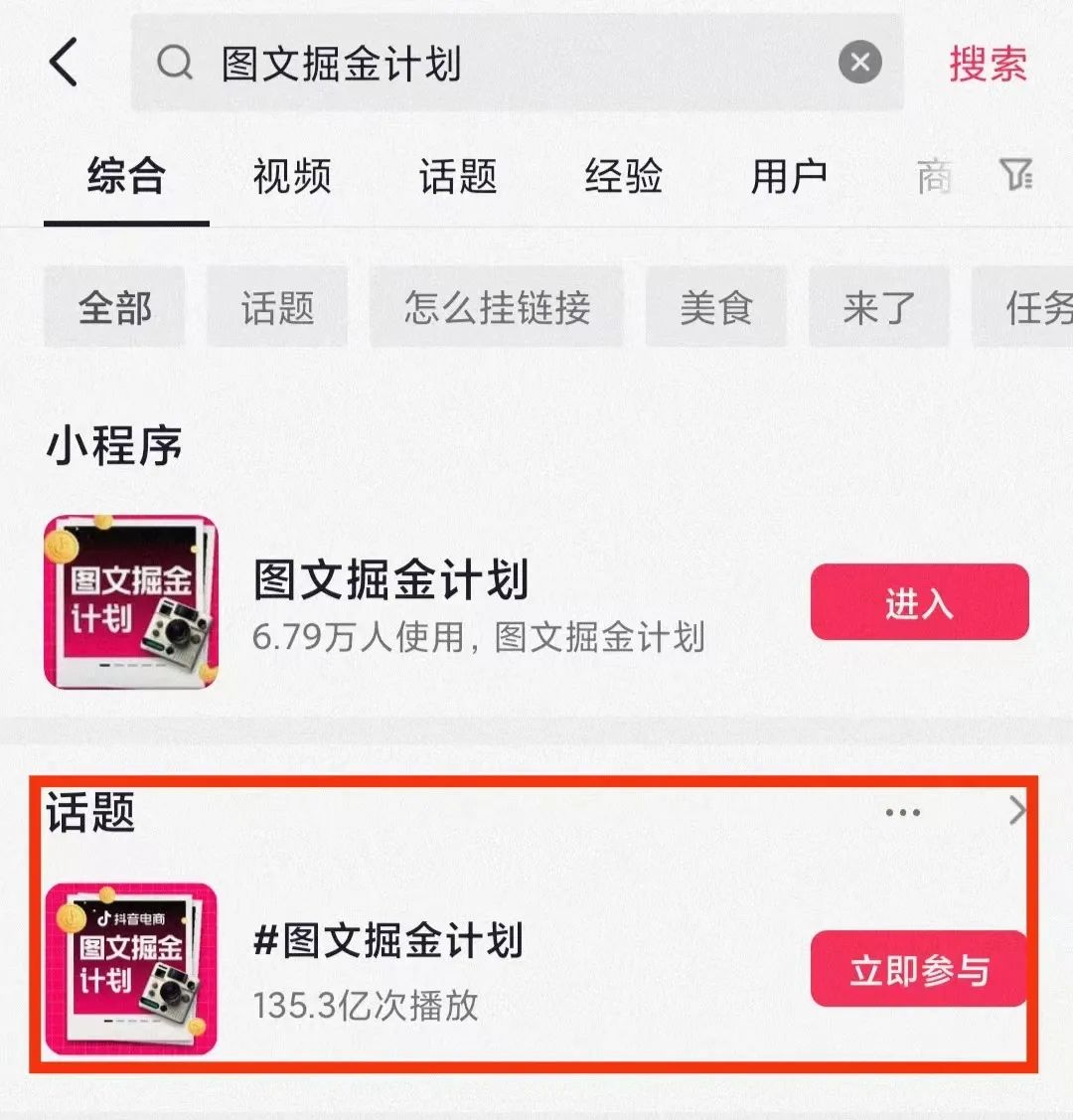Select the 话题 filter chip
1073x1120 pixels.
click(x=277, y=307)
